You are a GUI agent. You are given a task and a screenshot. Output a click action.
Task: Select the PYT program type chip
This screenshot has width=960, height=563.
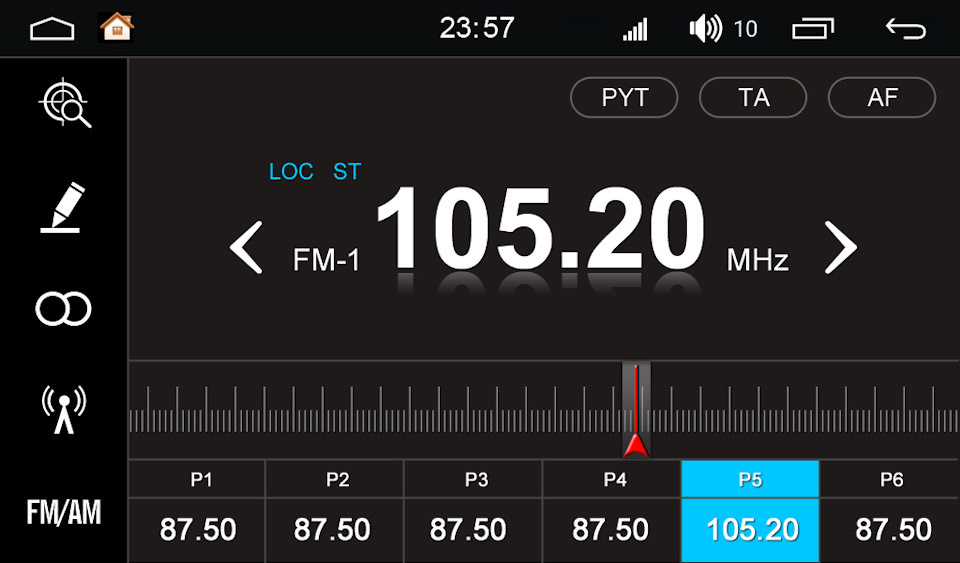click(x=624, y=98)
